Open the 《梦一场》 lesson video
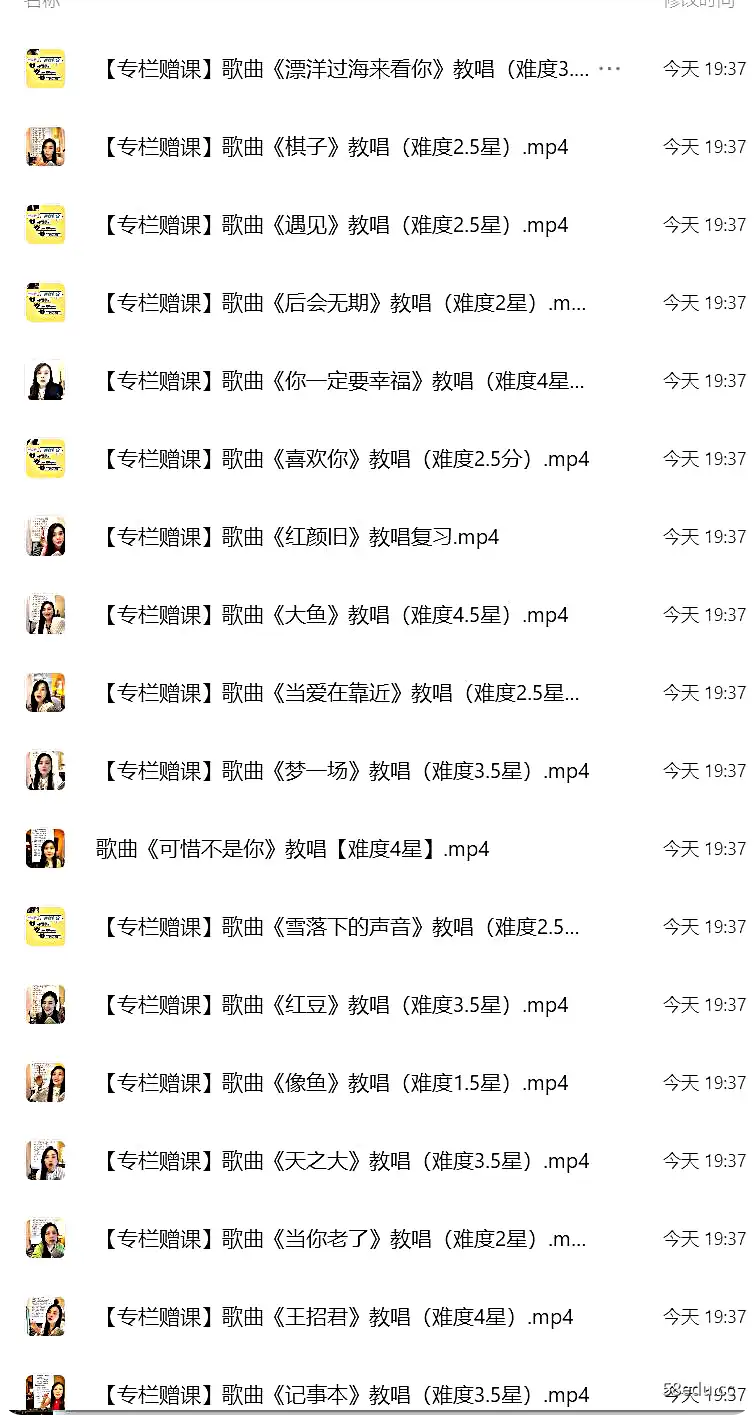 [x=345, y=771]
